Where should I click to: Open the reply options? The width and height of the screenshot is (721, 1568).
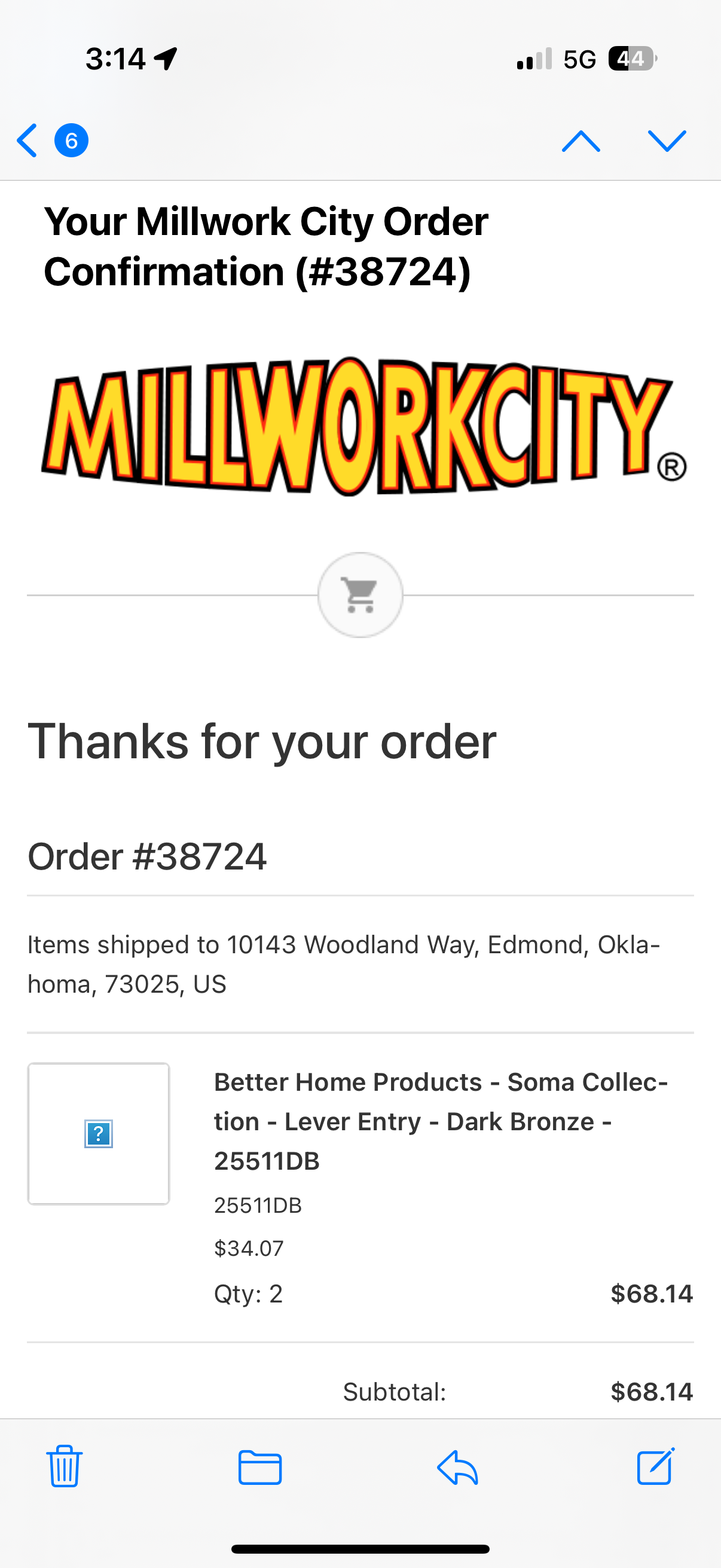[457, 1467]
